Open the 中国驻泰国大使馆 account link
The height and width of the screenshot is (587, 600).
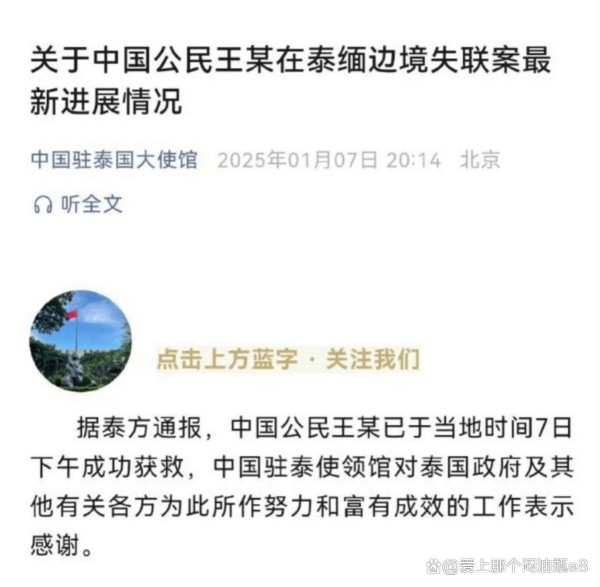click(113, 160)
